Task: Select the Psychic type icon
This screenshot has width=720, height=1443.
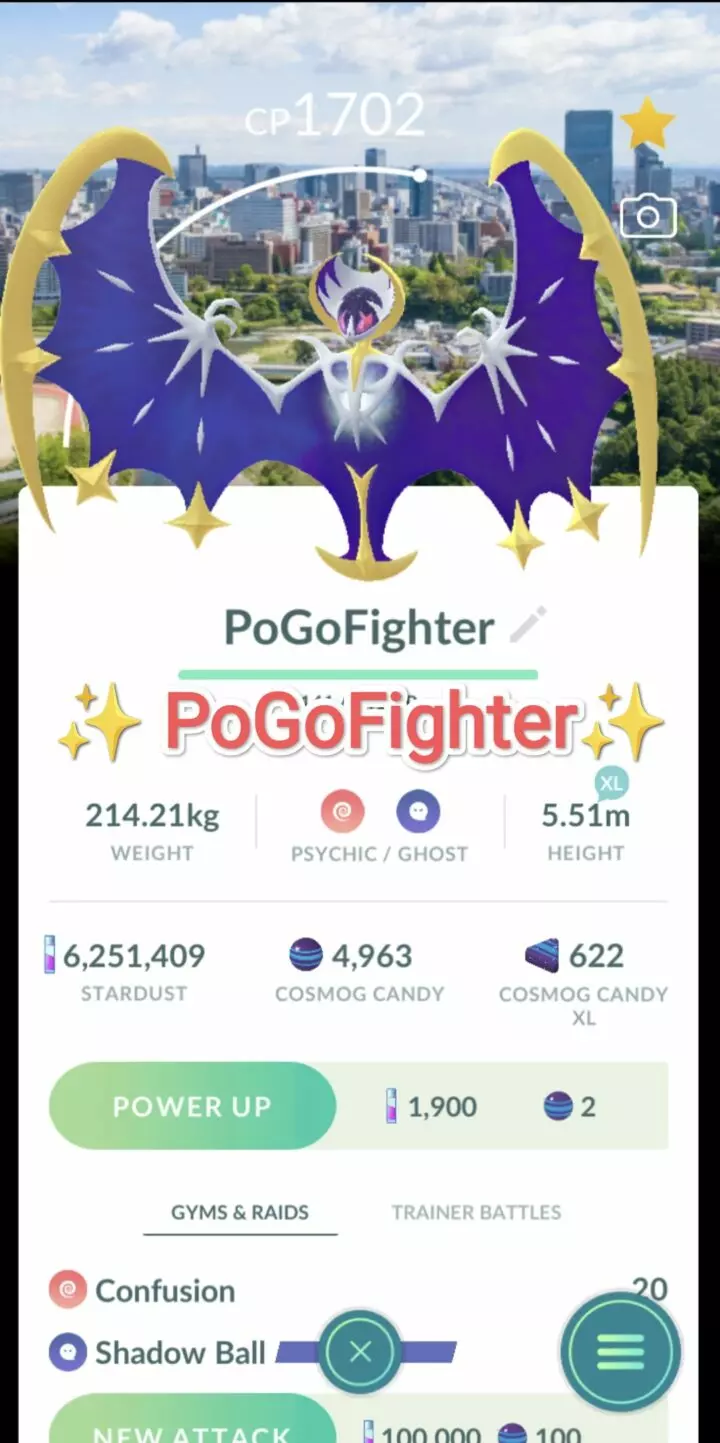Action: [342, 811]
